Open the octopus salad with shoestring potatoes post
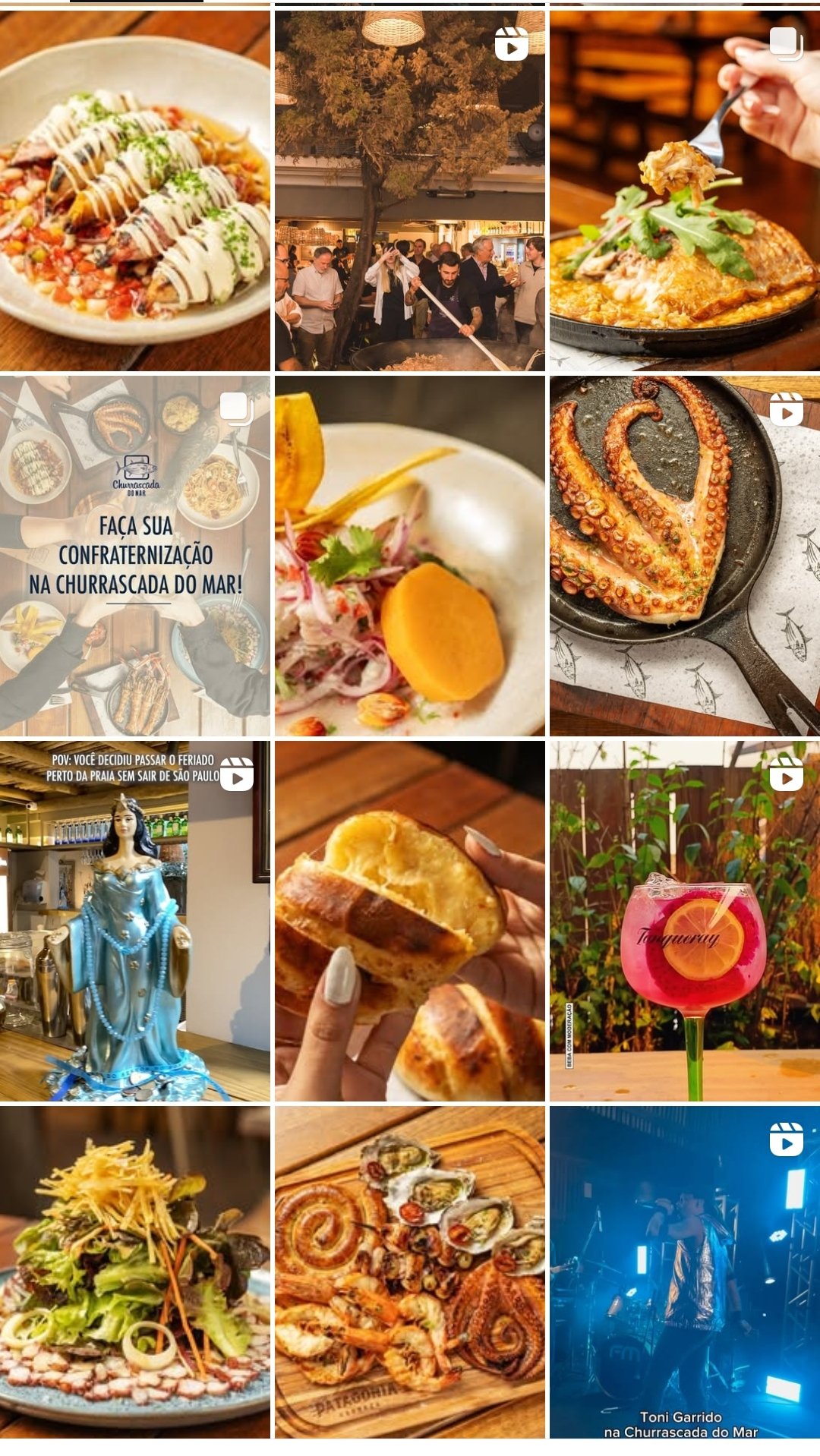The width and height of the screenshot is (820, 1456). (134, 1272)
